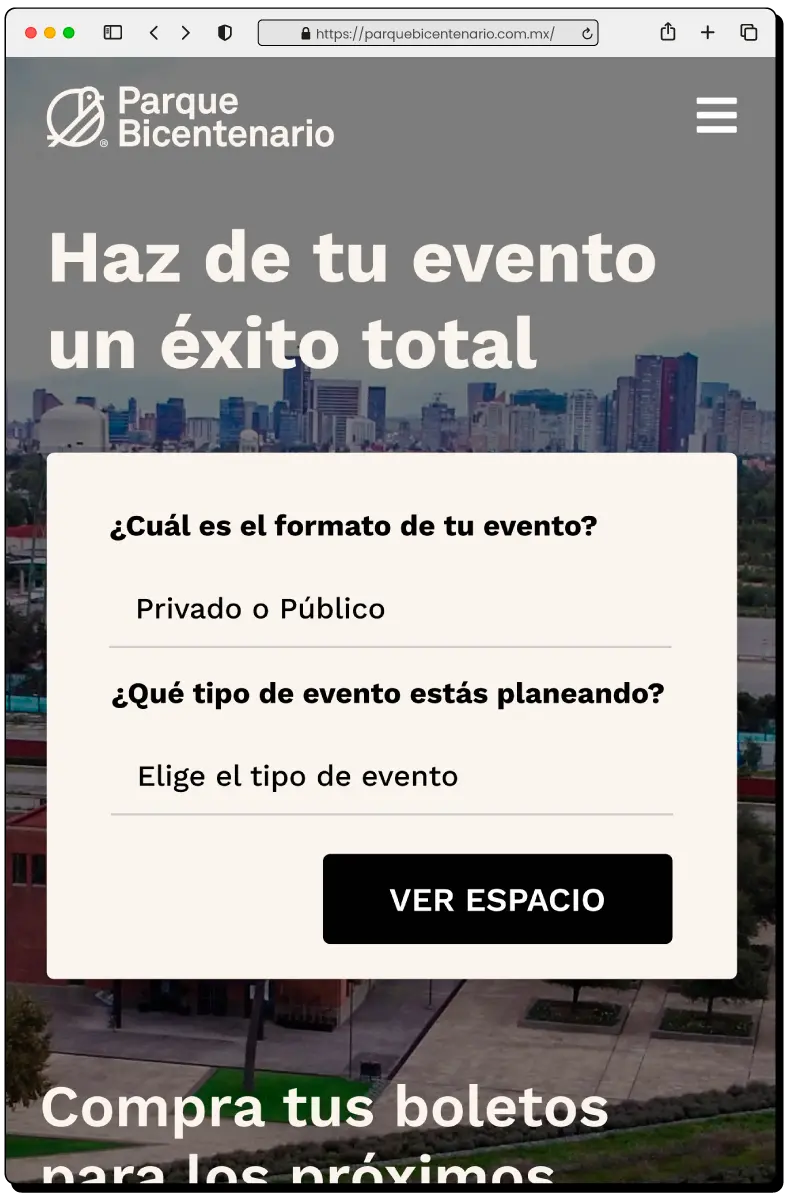
Task: Click the browser back arrow
Action: [152, 32]
